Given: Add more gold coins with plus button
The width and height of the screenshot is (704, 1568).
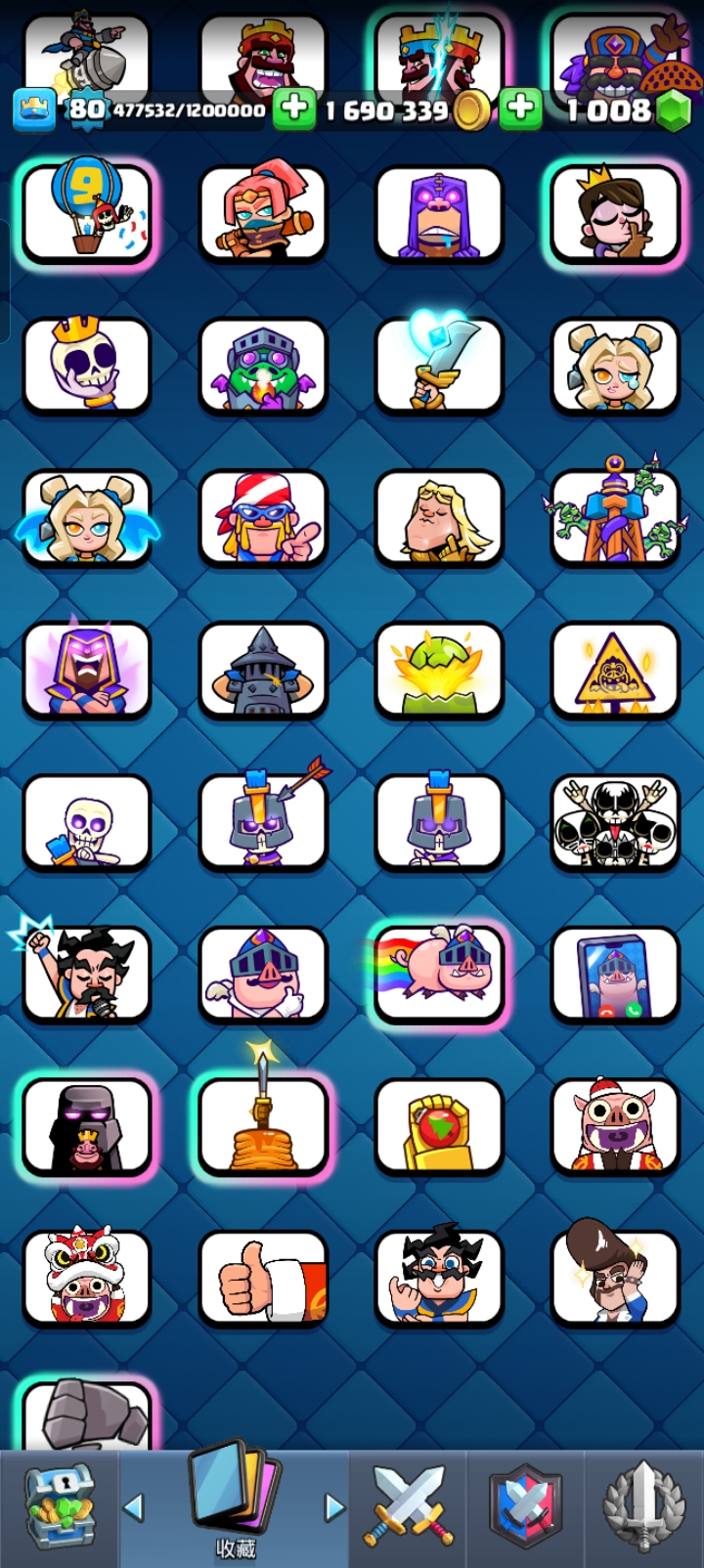Looking at the screenshot, I should click(294, 109).
